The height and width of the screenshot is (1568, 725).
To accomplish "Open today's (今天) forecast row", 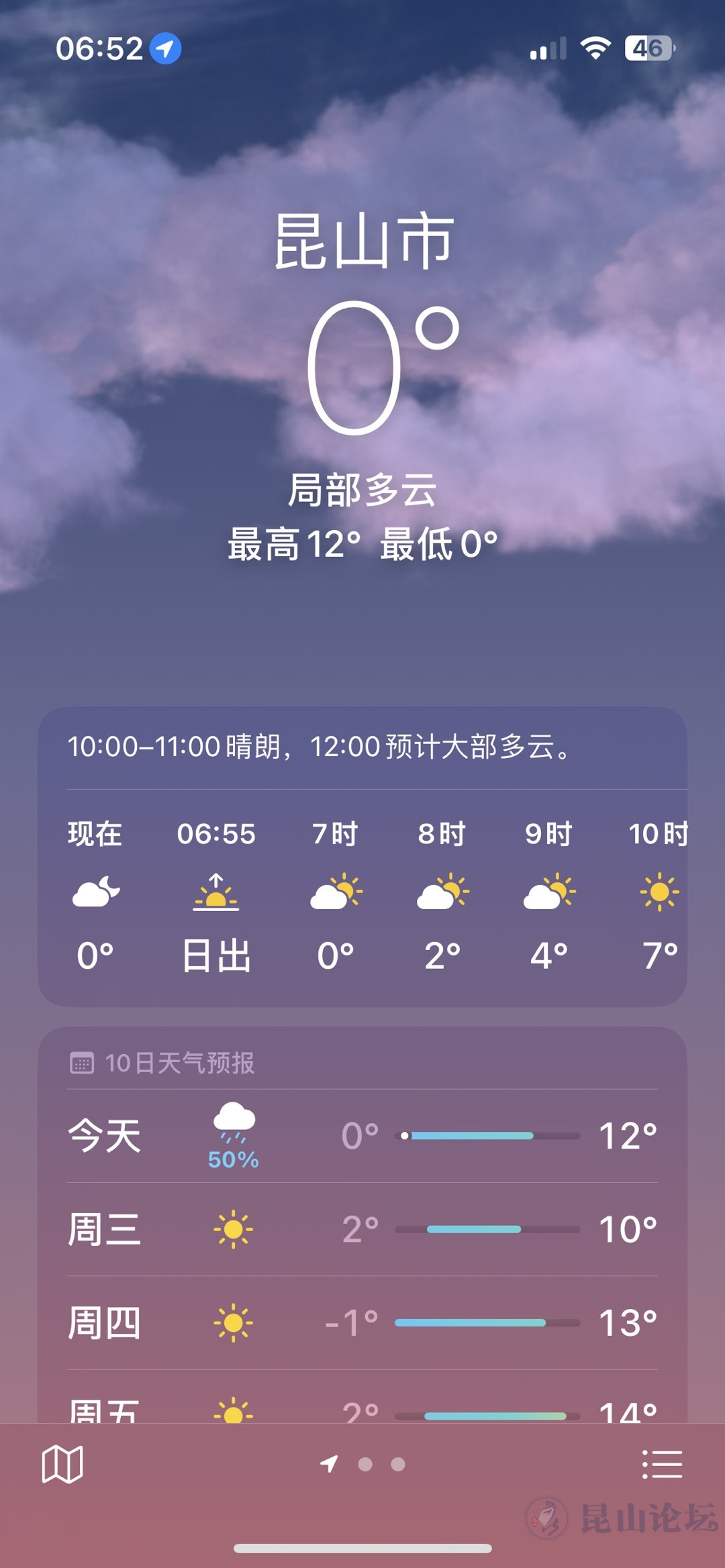I will pos(362,1135).
